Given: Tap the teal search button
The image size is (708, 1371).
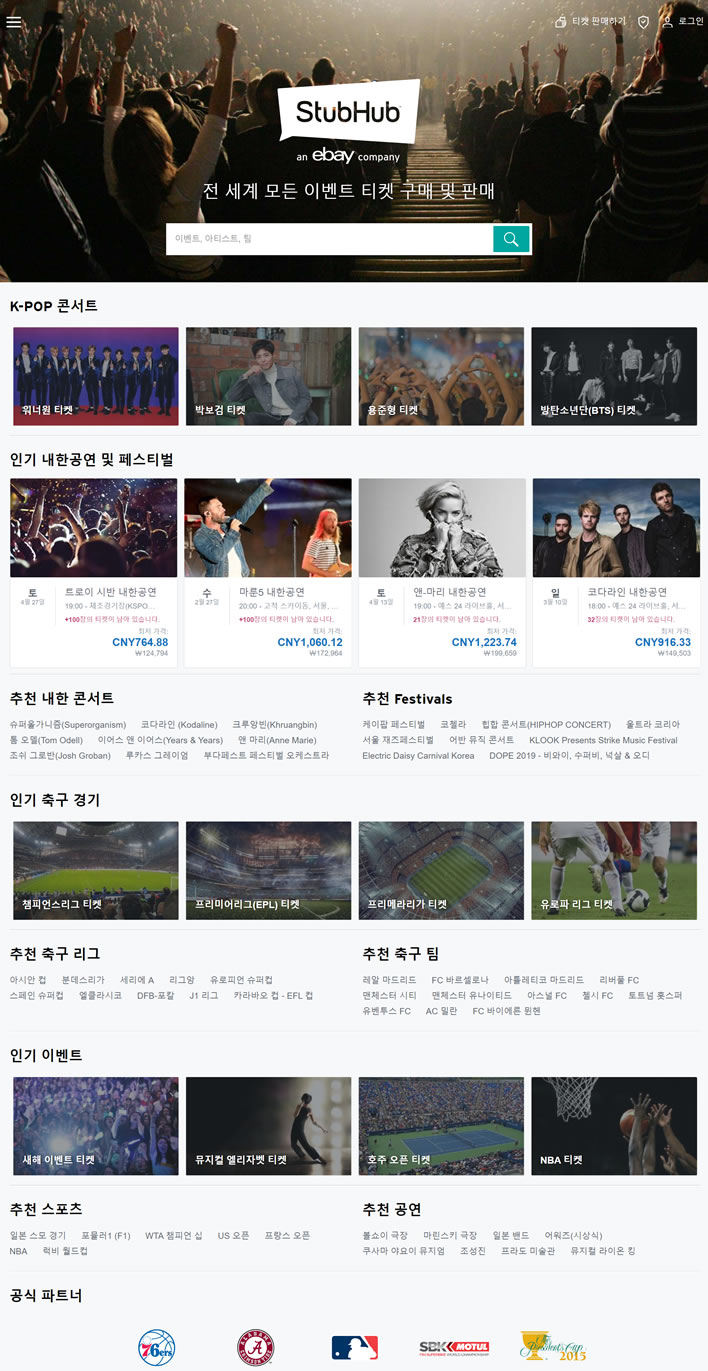Looking at the screenshot, I should coord(511,239).
